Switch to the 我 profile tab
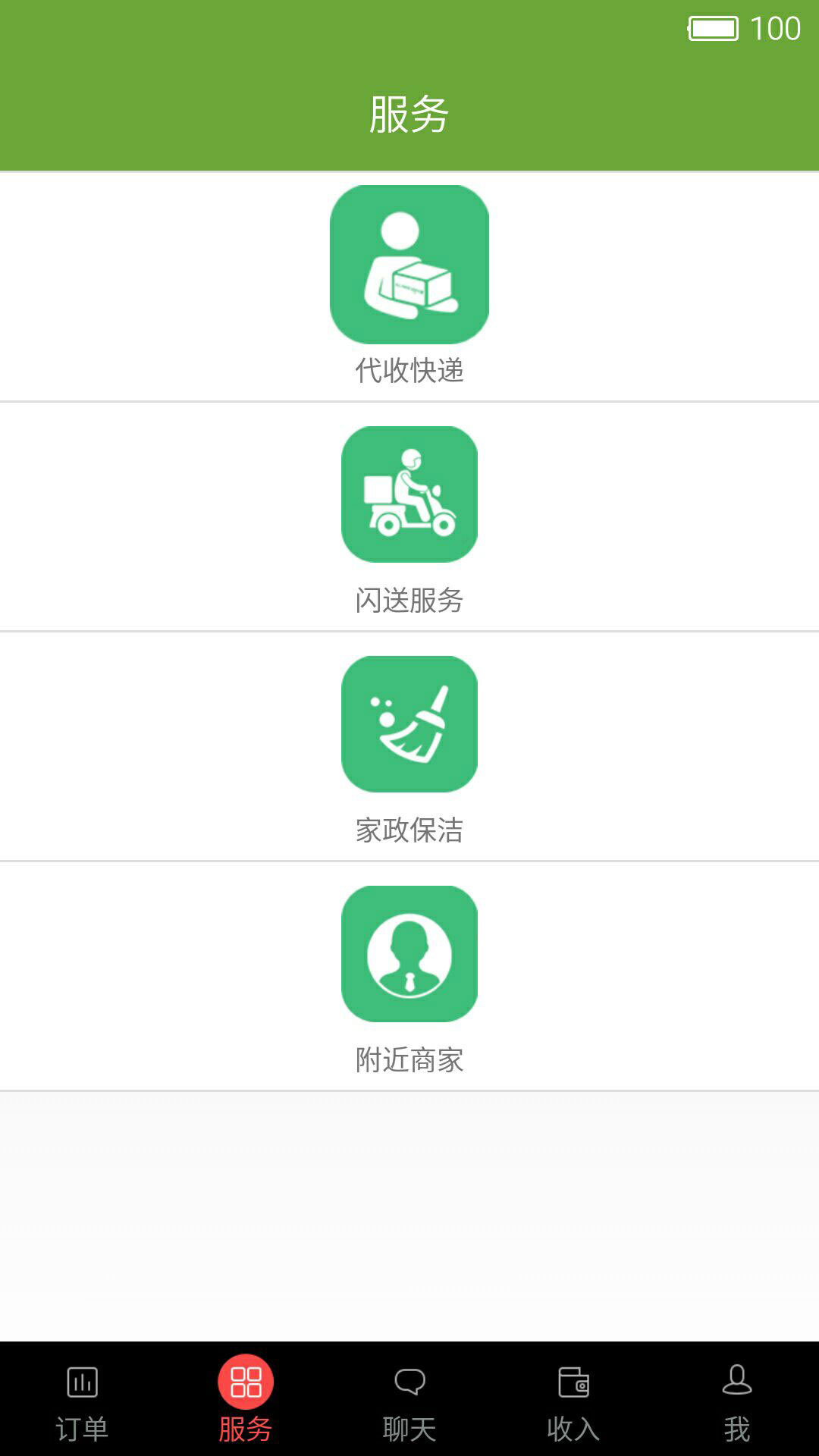 (x=737, y=1400)
